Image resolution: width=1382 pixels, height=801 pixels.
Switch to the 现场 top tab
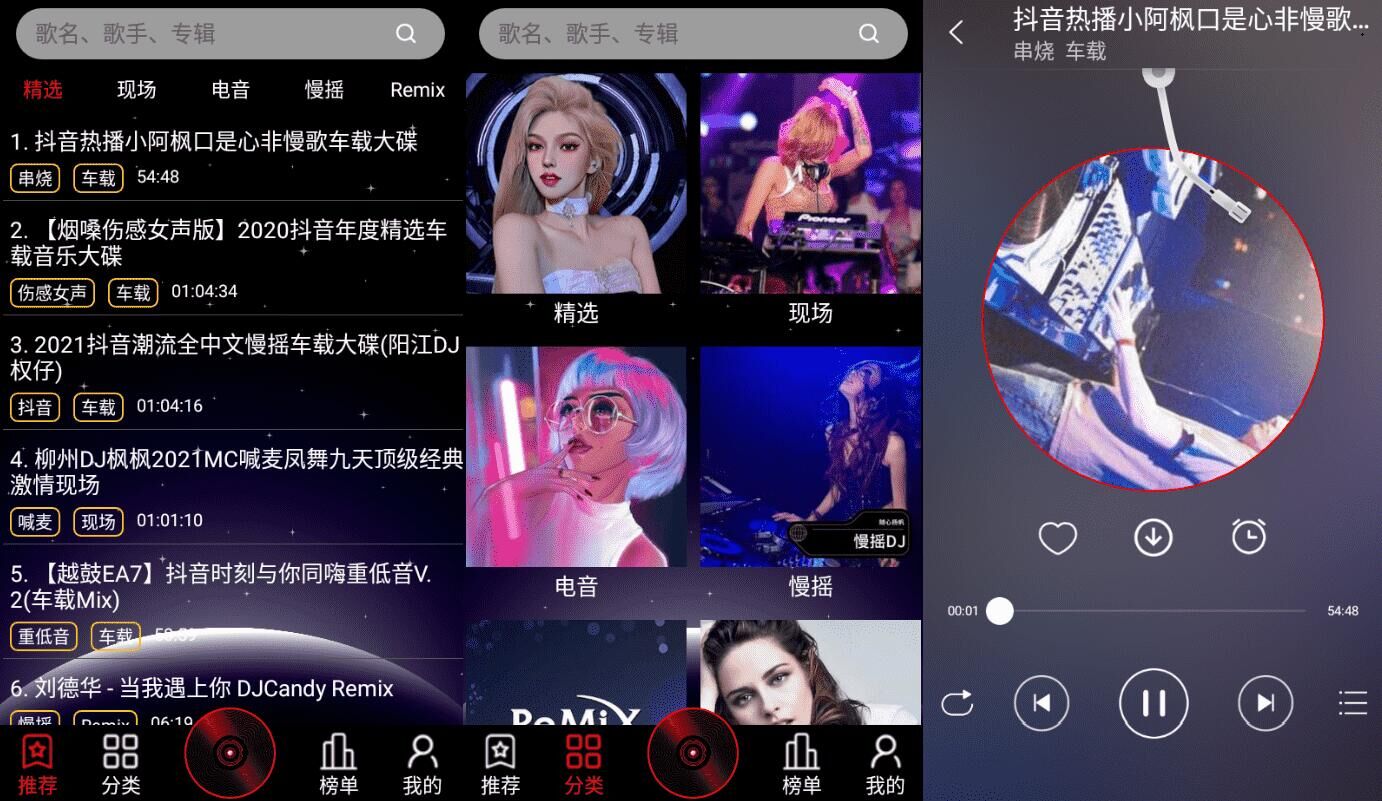point(136,90)
